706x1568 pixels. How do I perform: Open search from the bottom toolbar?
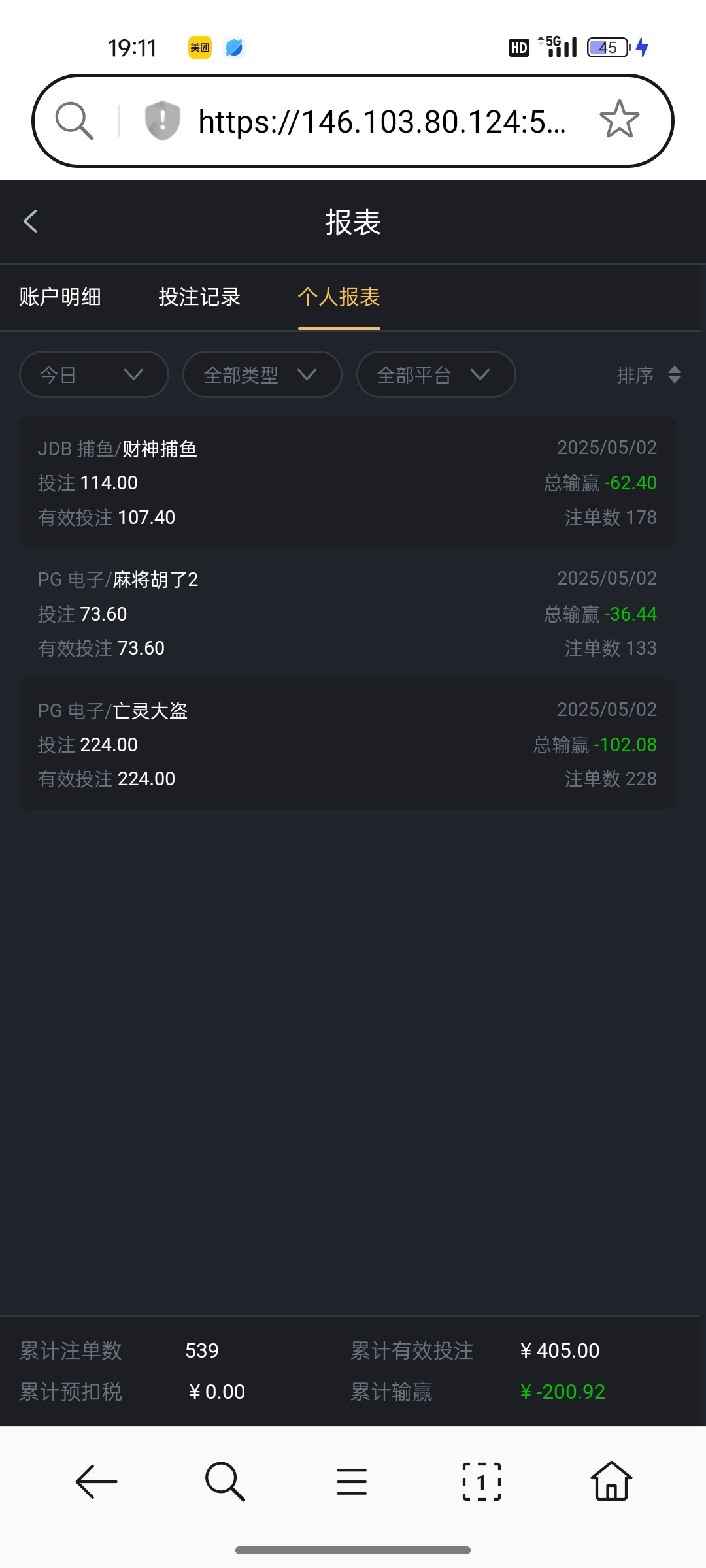225,1482
